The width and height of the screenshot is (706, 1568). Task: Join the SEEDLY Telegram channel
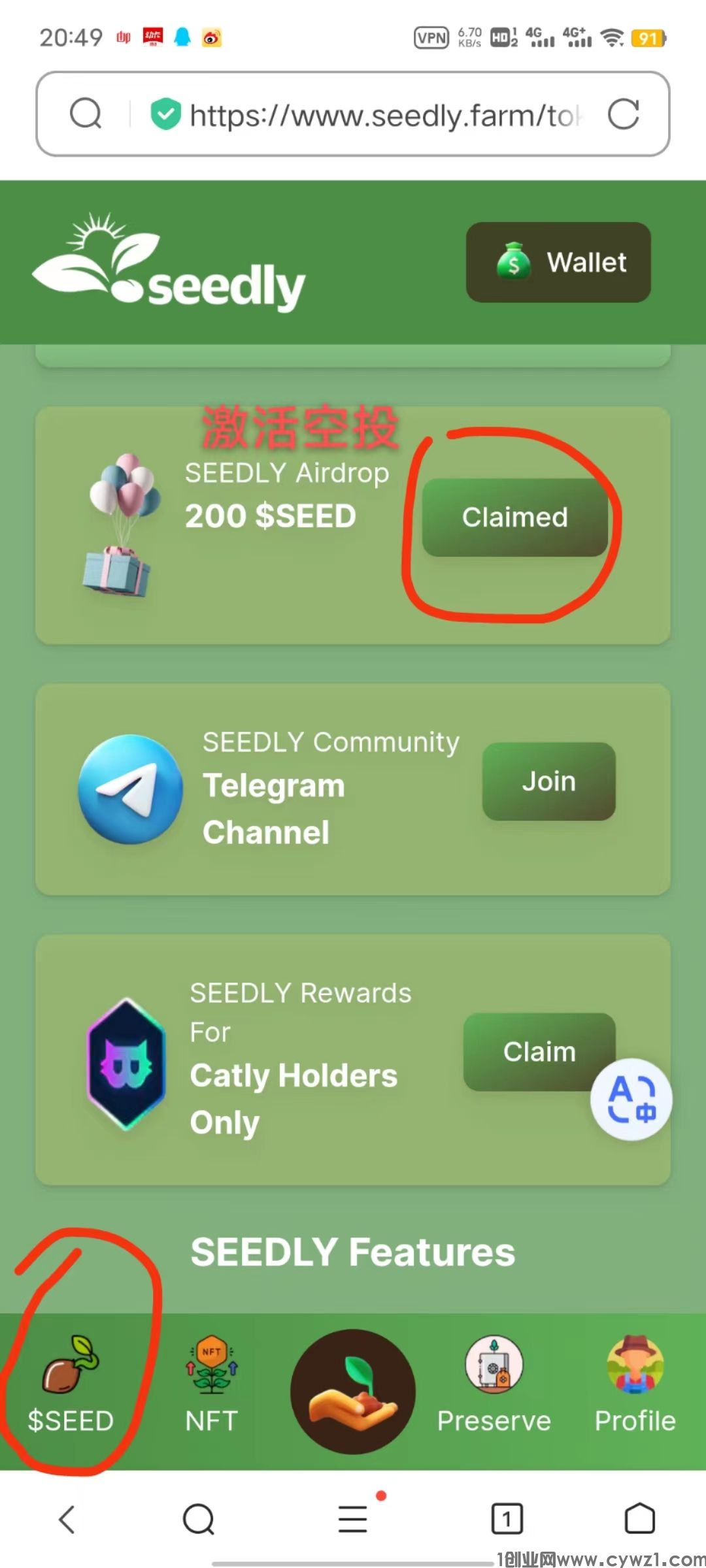pos(548,781)
